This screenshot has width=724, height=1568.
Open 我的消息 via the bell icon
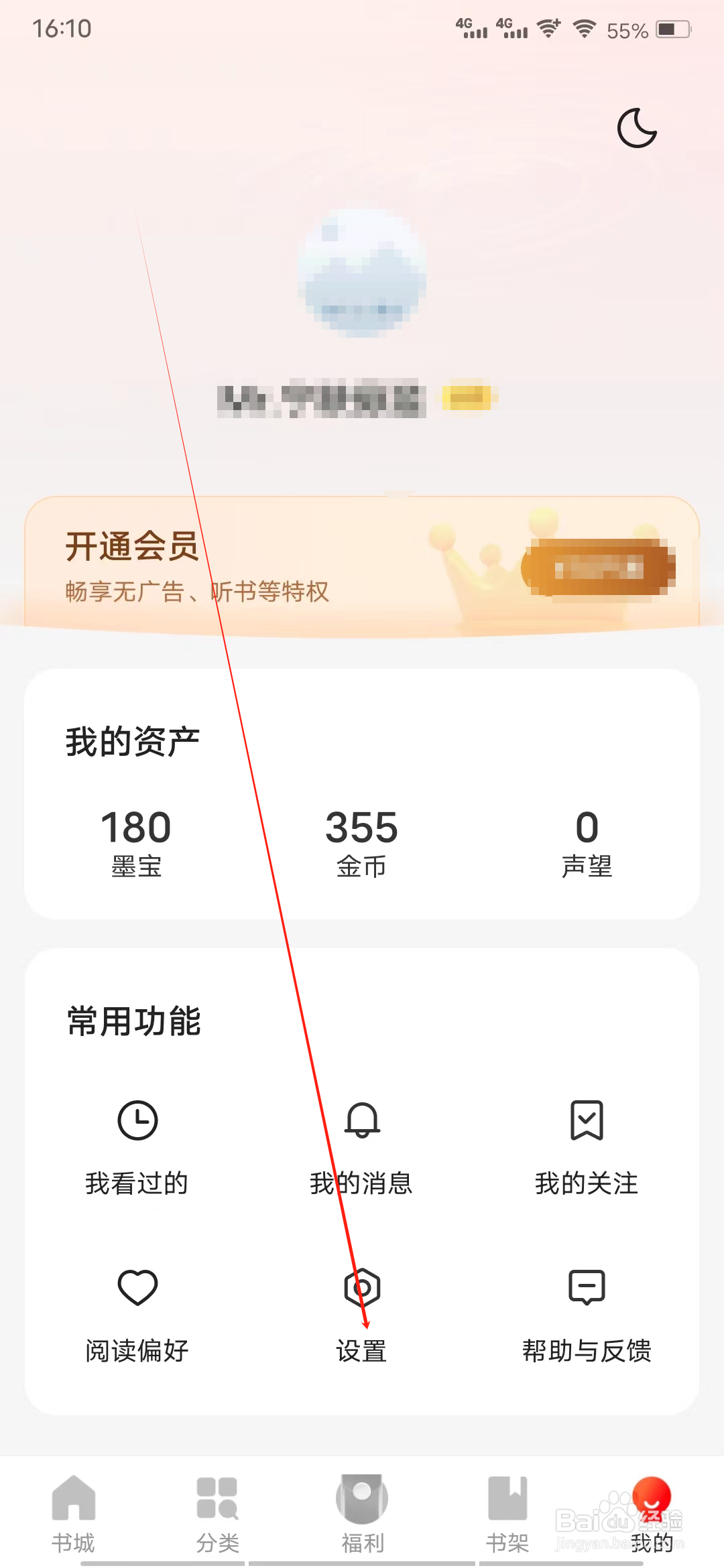pyautogui.click(x=362, y=1120)
